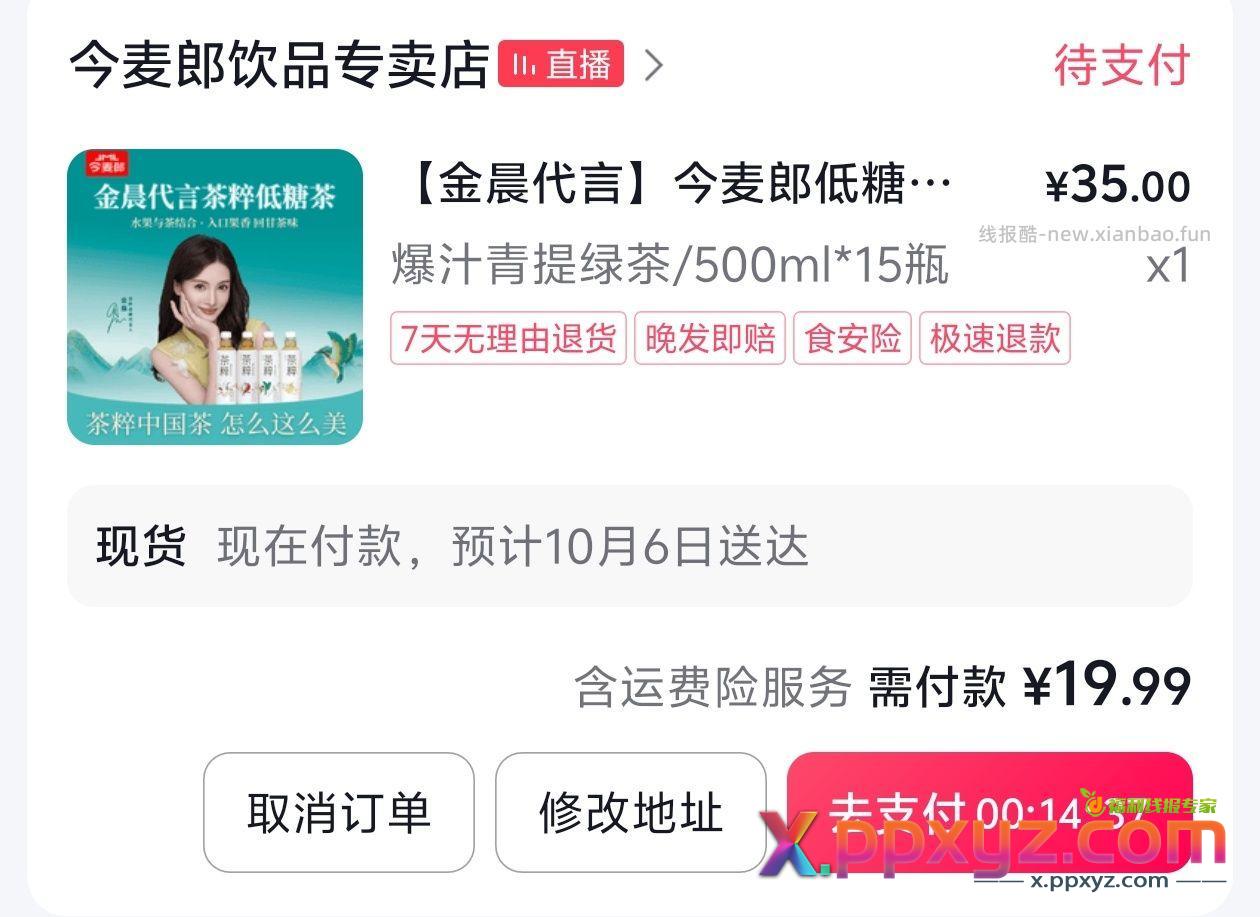The width and height of the screenshot is (1260, 917).
Task: Tap 去支付 to pay for the order
Action: 988,812
